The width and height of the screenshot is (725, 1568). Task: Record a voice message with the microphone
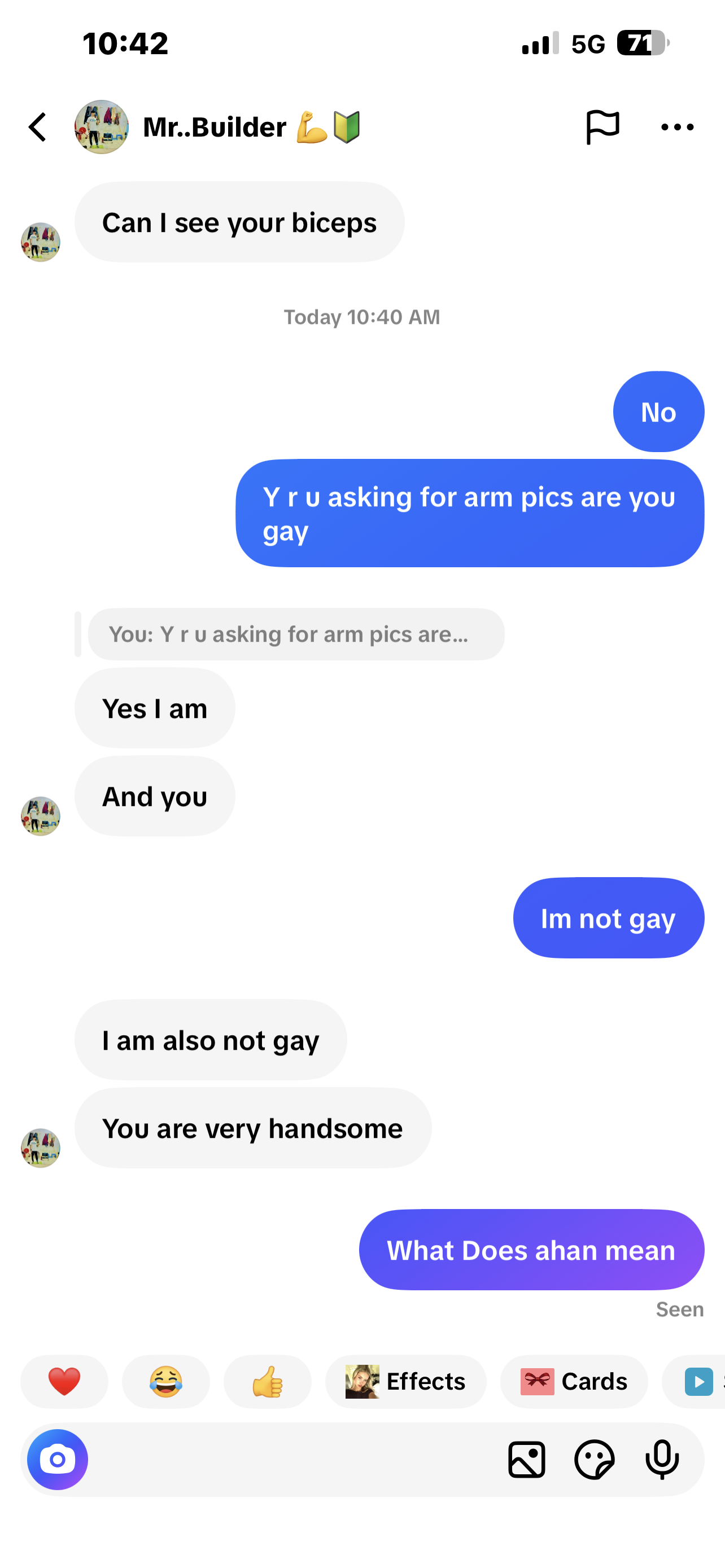point(662,1460)
